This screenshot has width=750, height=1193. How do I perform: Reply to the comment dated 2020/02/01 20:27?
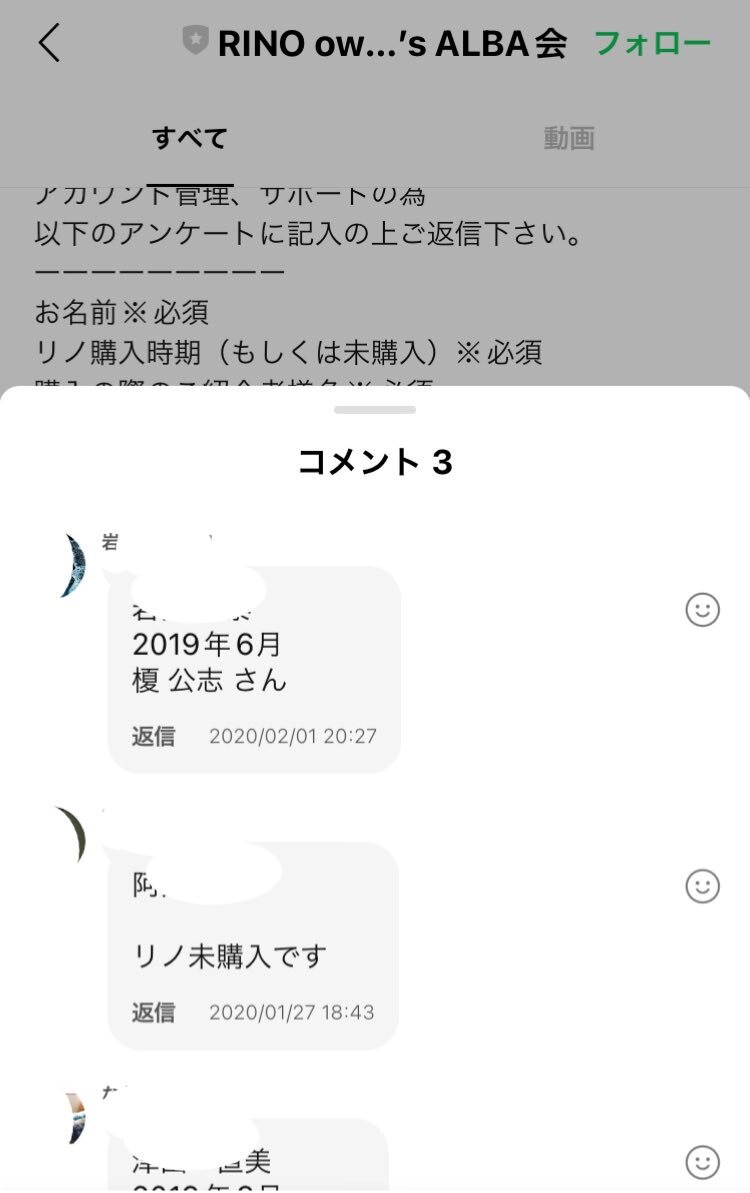153,737
